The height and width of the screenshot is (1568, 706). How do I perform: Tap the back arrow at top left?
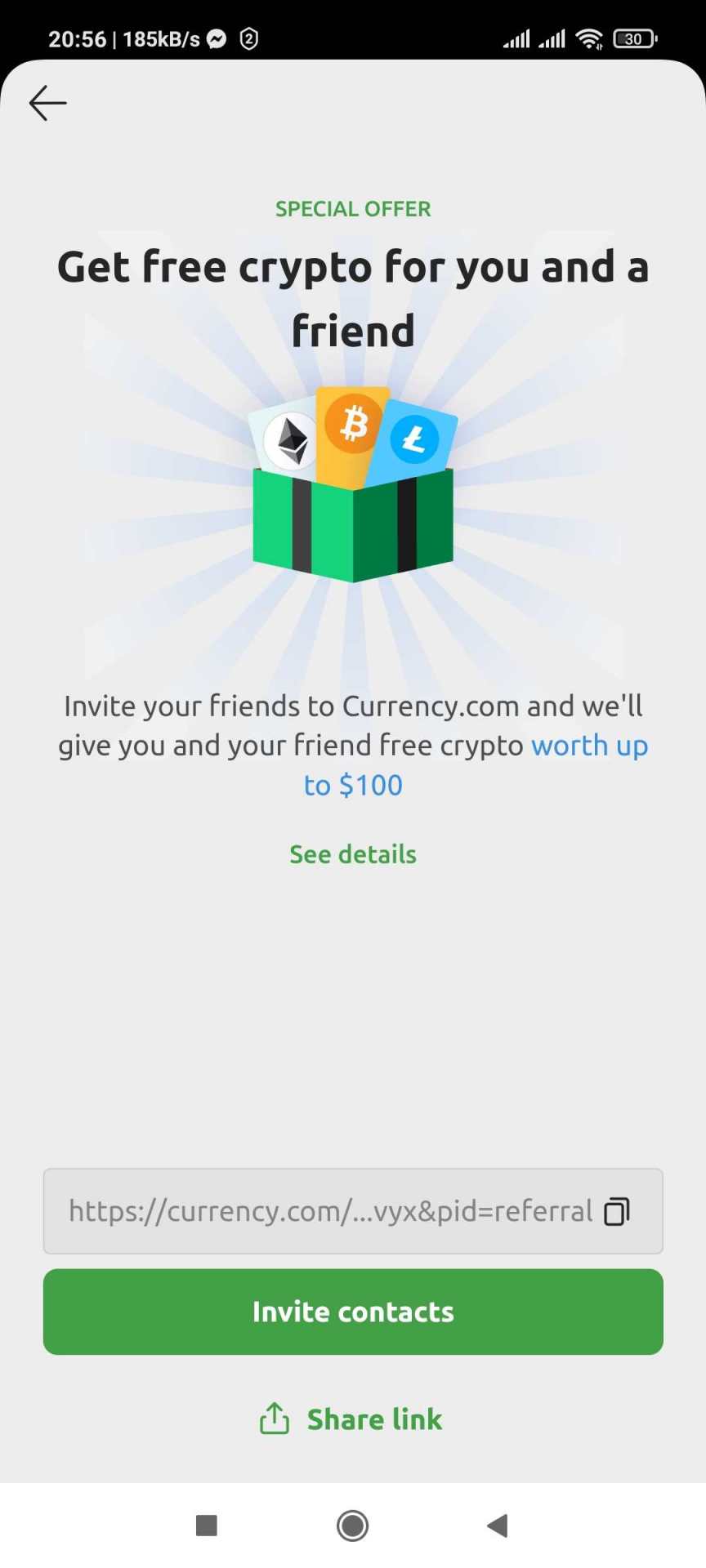pyautogui.click(x=47, y=103)
